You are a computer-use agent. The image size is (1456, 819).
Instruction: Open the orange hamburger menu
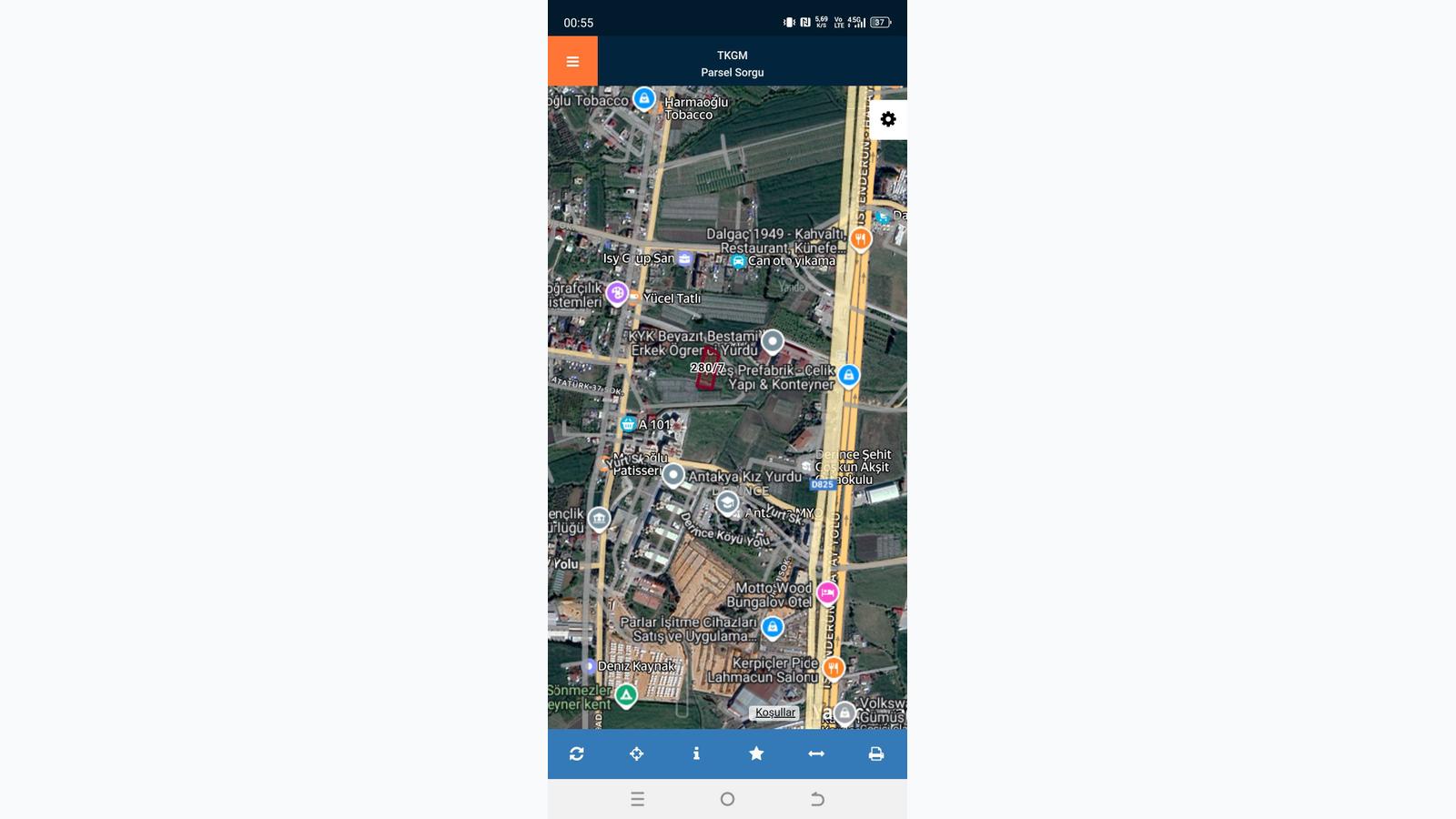click(572, 62)
